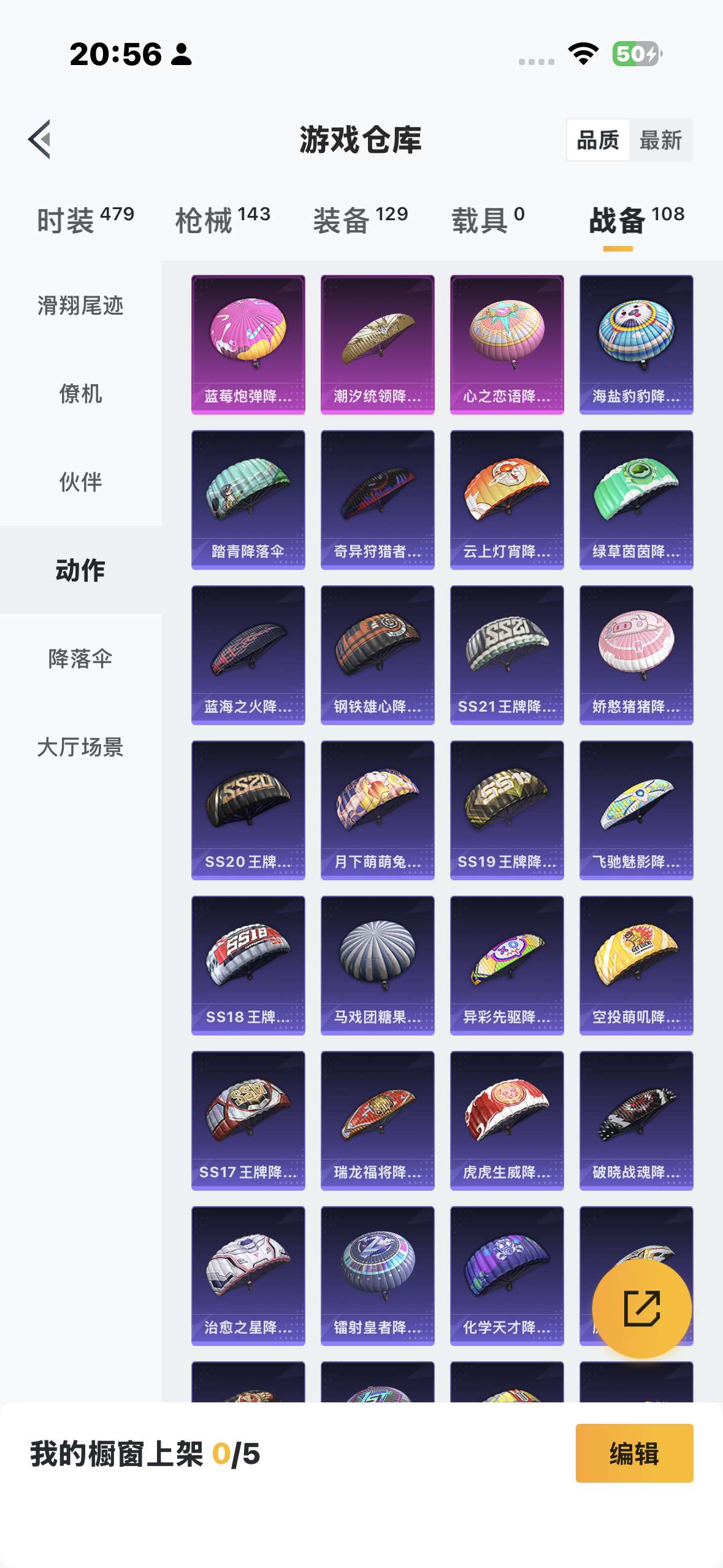The height and width of the screenshot is (1568, 723).
Task: Select 踏青降落伞 item
Action: coord(248,499)
